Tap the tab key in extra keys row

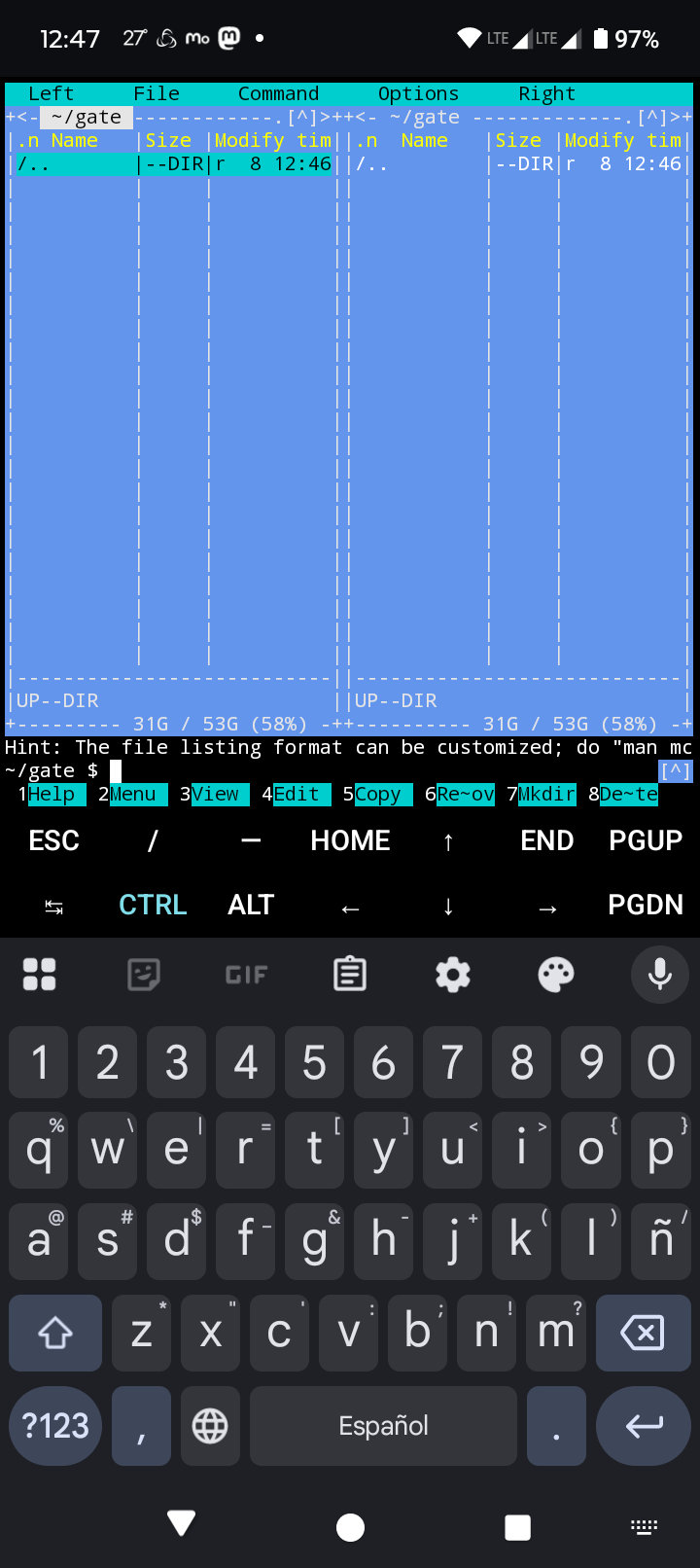click(53, 907)
